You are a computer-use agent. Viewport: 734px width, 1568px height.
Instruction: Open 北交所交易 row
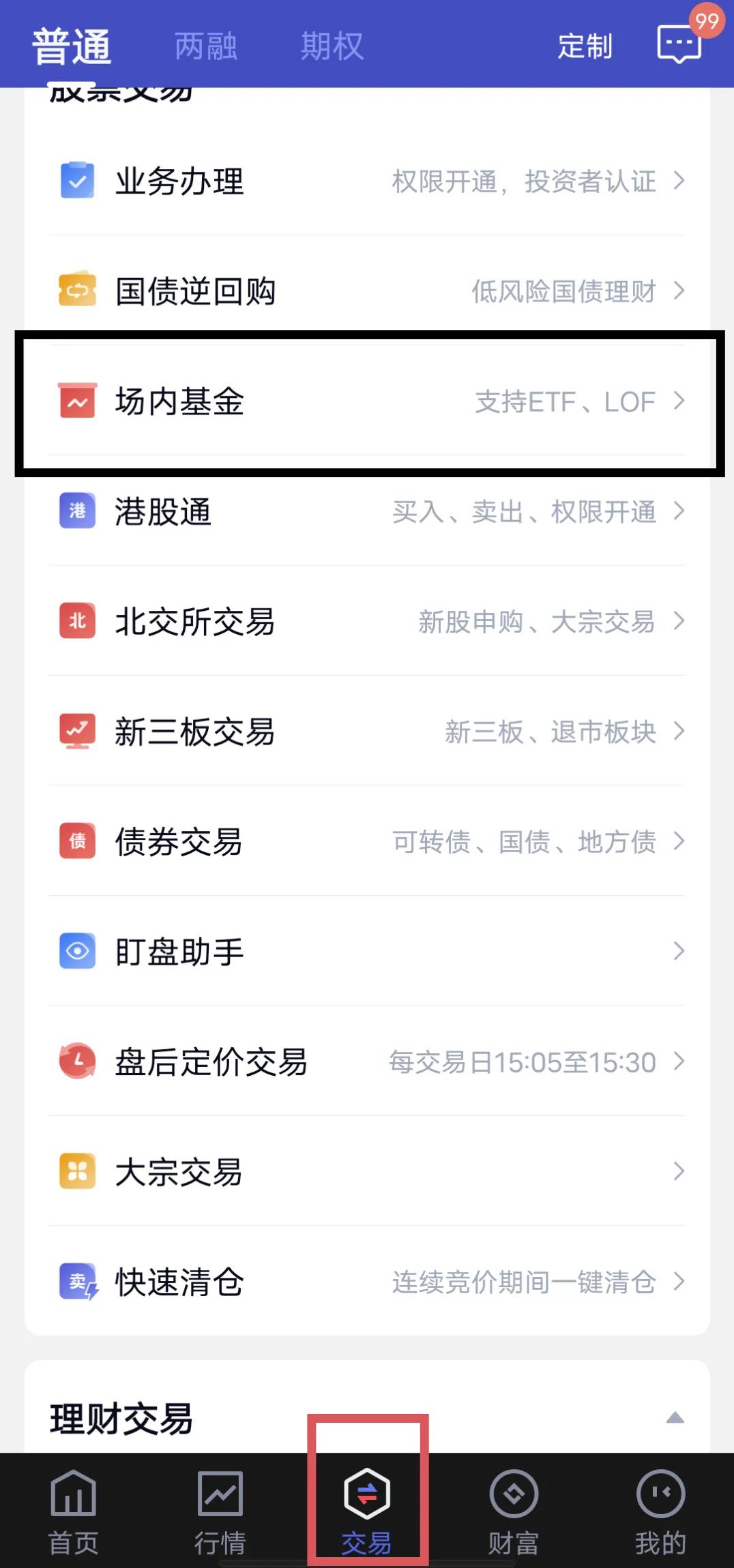point(367,621)
